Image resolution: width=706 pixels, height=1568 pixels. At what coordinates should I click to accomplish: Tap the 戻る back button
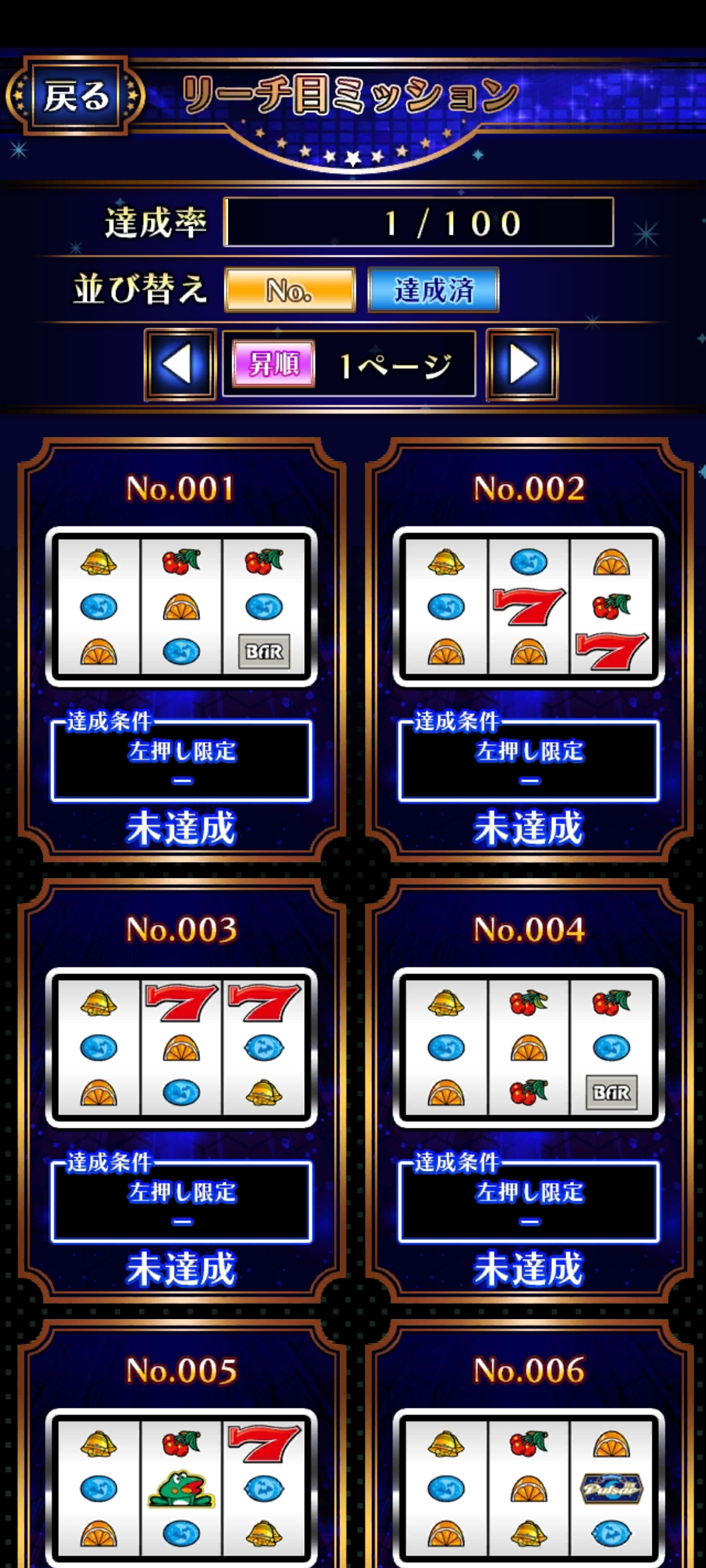76,97
